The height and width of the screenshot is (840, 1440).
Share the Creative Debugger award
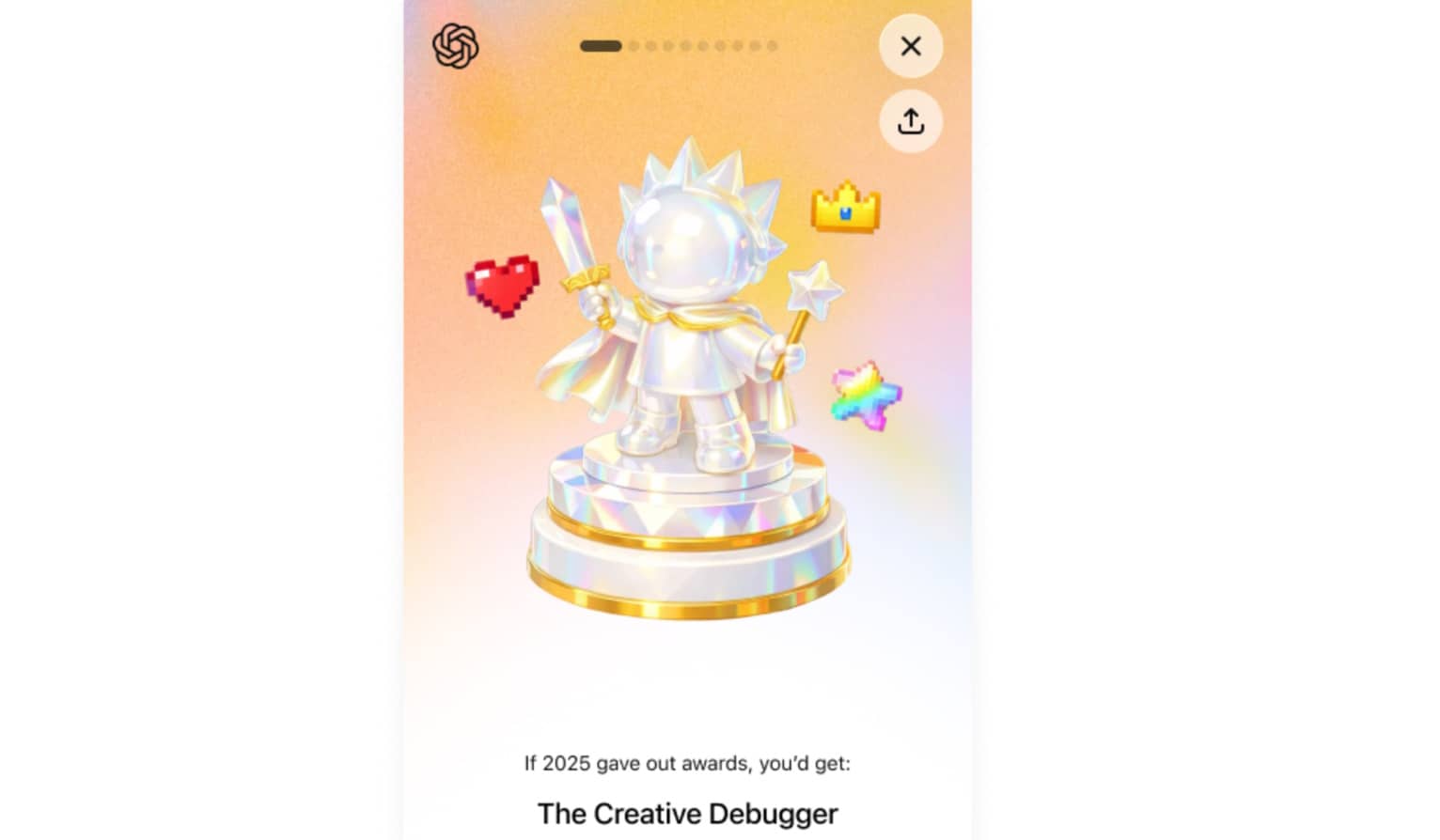pos(910,121)
